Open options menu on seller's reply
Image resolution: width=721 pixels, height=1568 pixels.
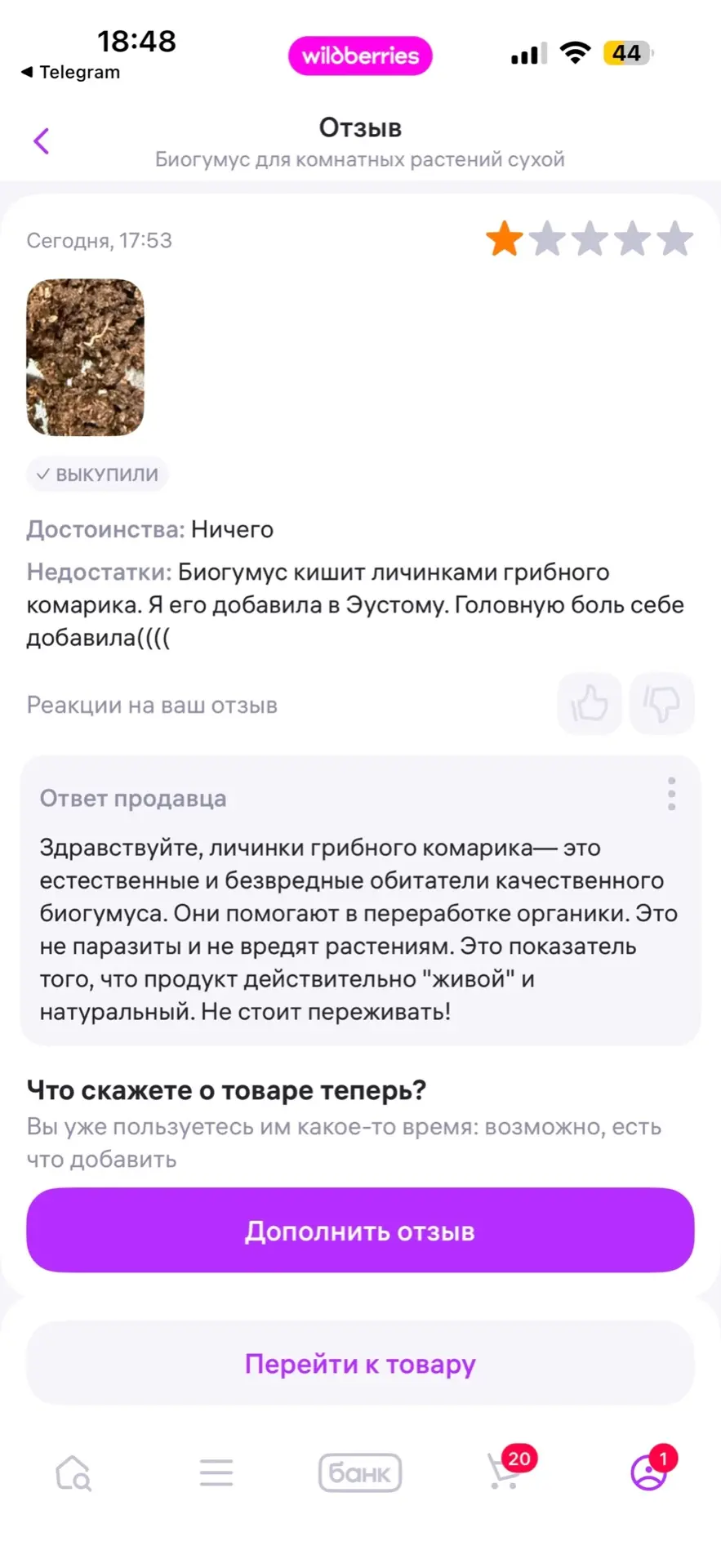[x=671, y=794]
